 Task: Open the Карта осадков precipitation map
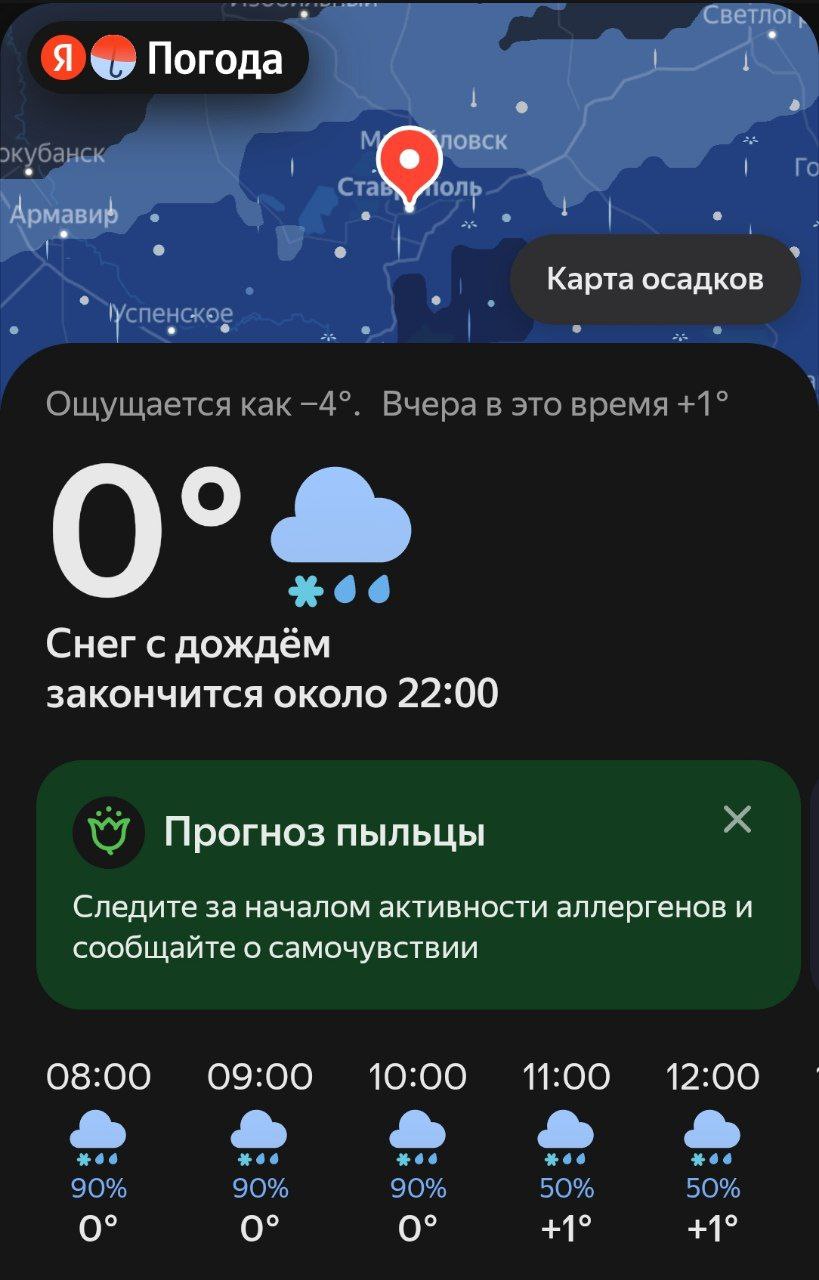point(655,279)
